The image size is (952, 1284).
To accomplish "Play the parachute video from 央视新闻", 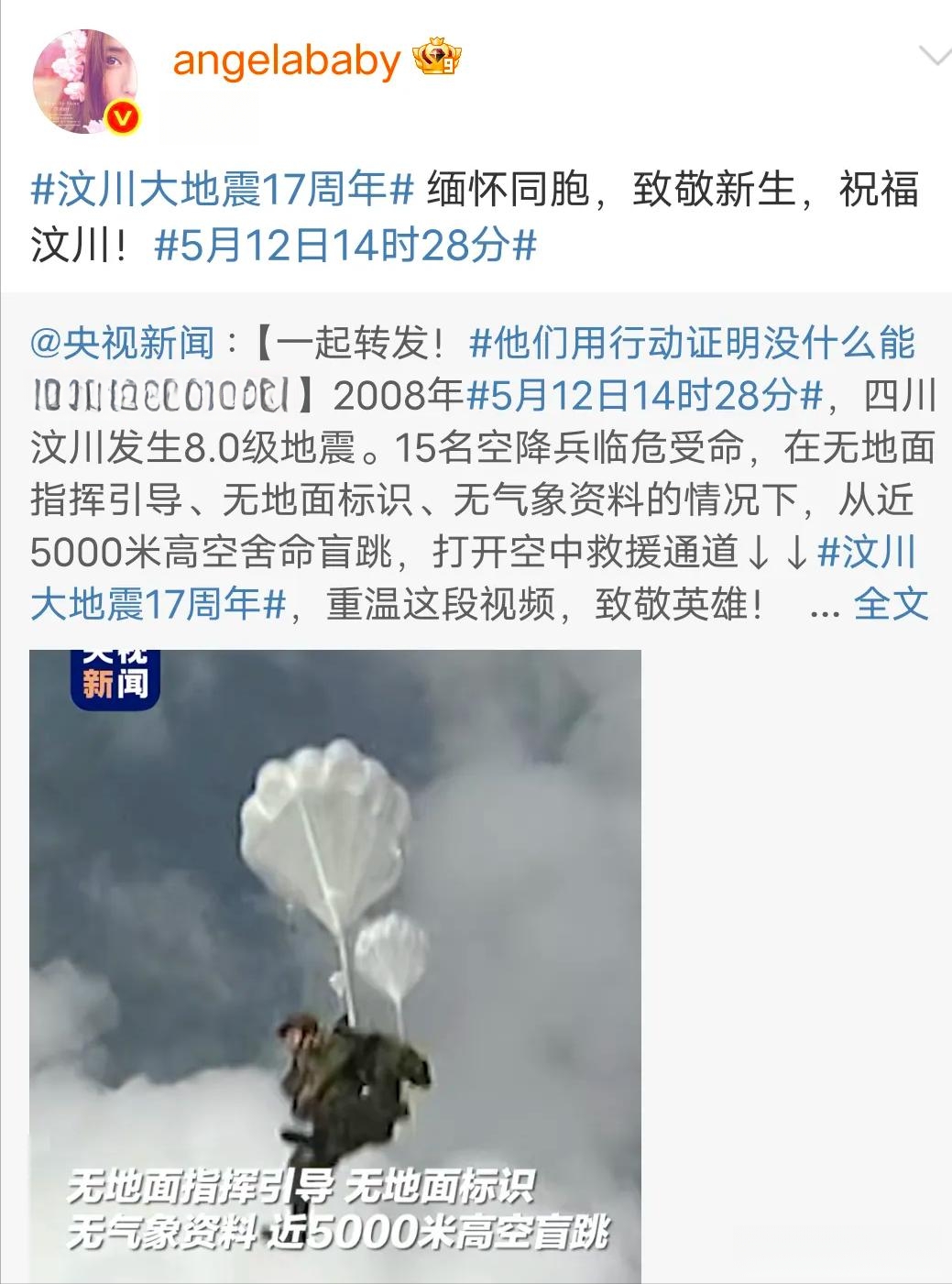I will click(335, 965).
